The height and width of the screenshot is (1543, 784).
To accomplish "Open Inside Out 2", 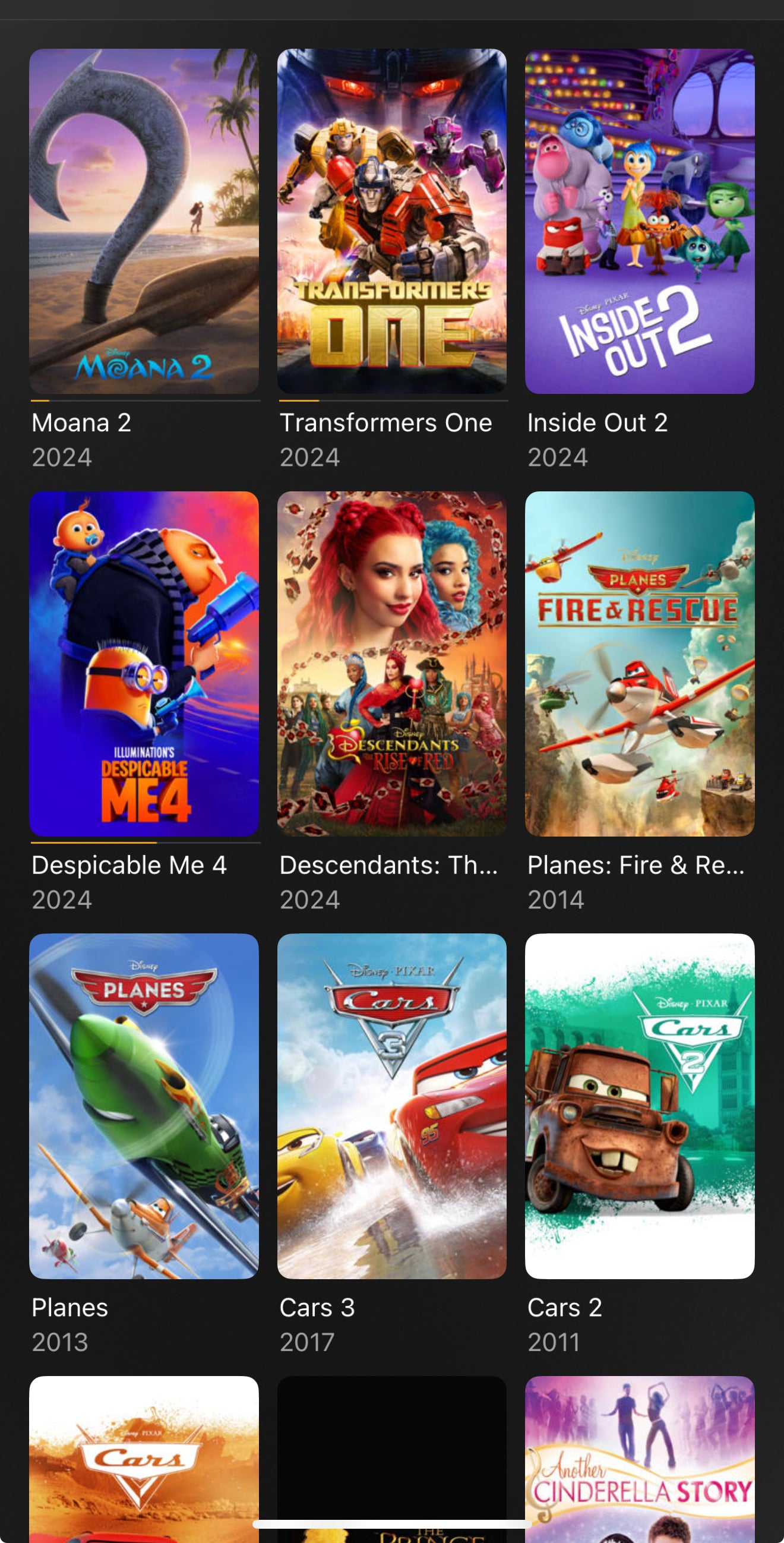I will coord(639,221).
